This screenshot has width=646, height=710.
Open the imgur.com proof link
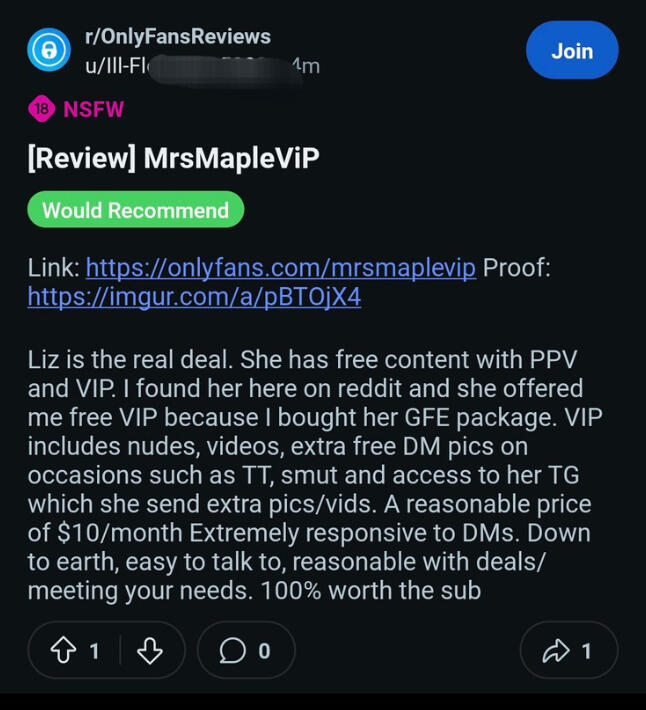[x=194, y=297]
